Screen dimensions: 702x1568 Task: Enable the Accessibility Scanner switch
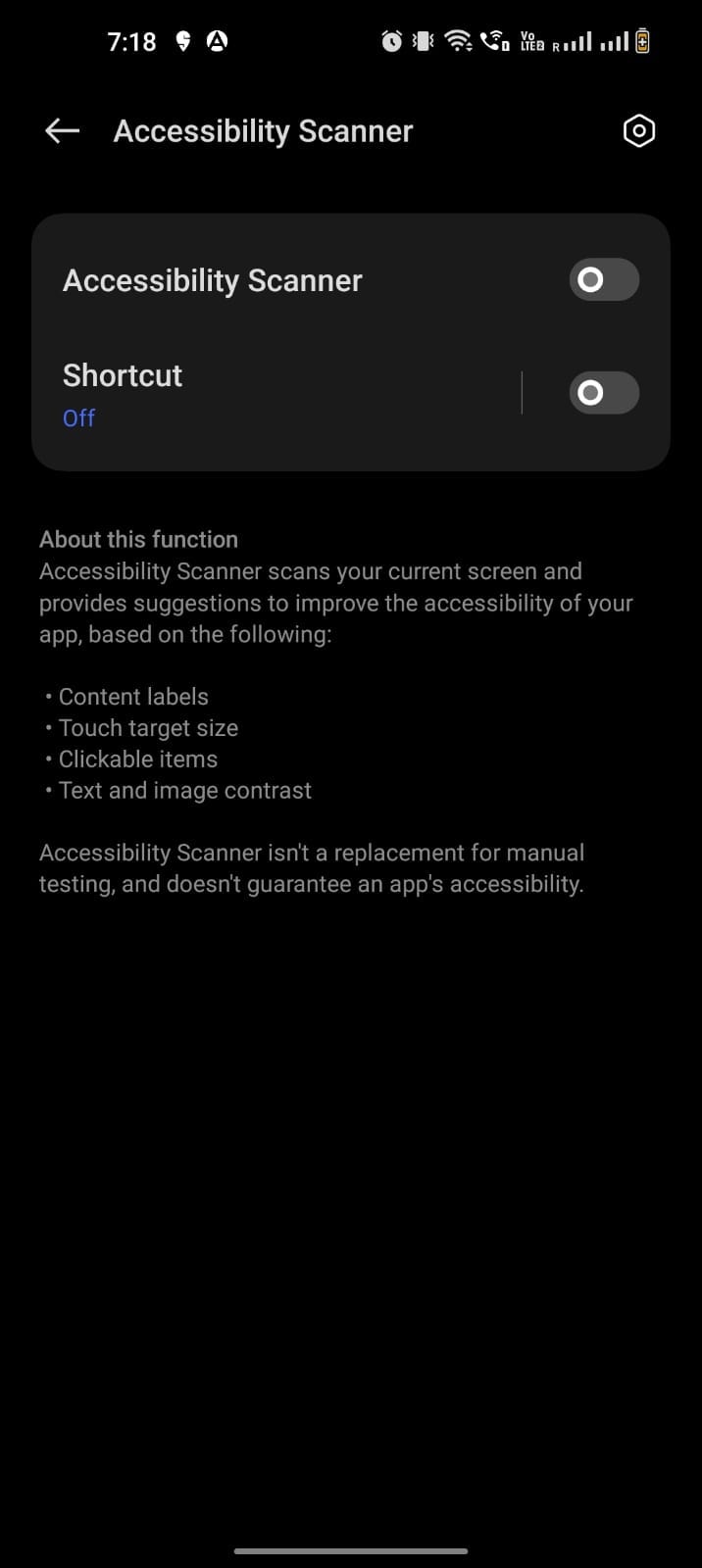click(x=604, y=280)
